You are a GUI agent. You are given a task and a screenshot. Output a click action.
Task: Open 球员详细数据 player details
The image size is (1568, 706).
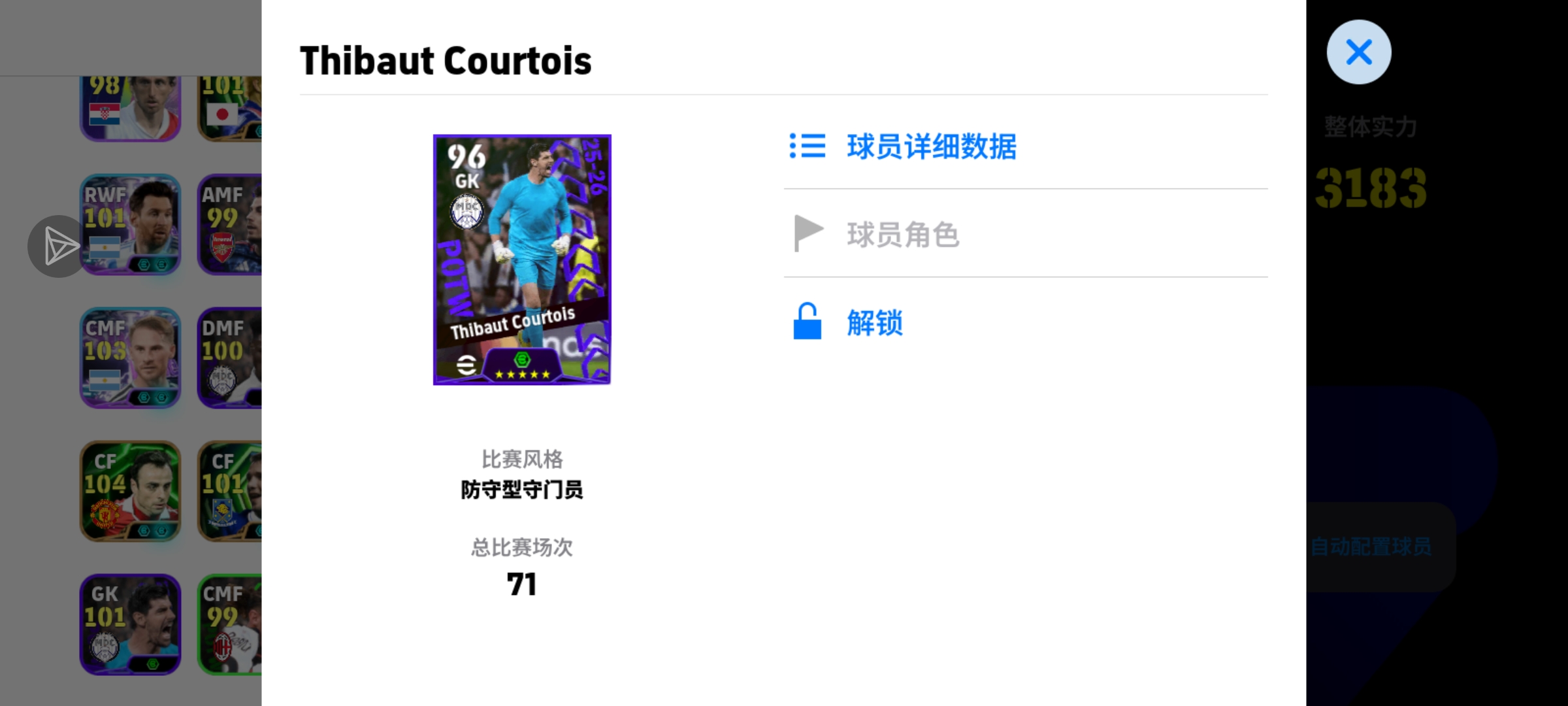click(930, 146)
